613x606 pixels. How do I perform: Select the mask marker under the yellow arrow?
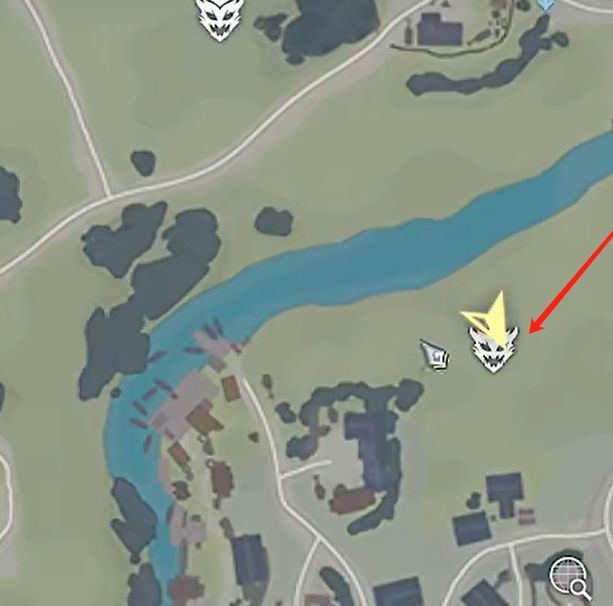point(493,350)
